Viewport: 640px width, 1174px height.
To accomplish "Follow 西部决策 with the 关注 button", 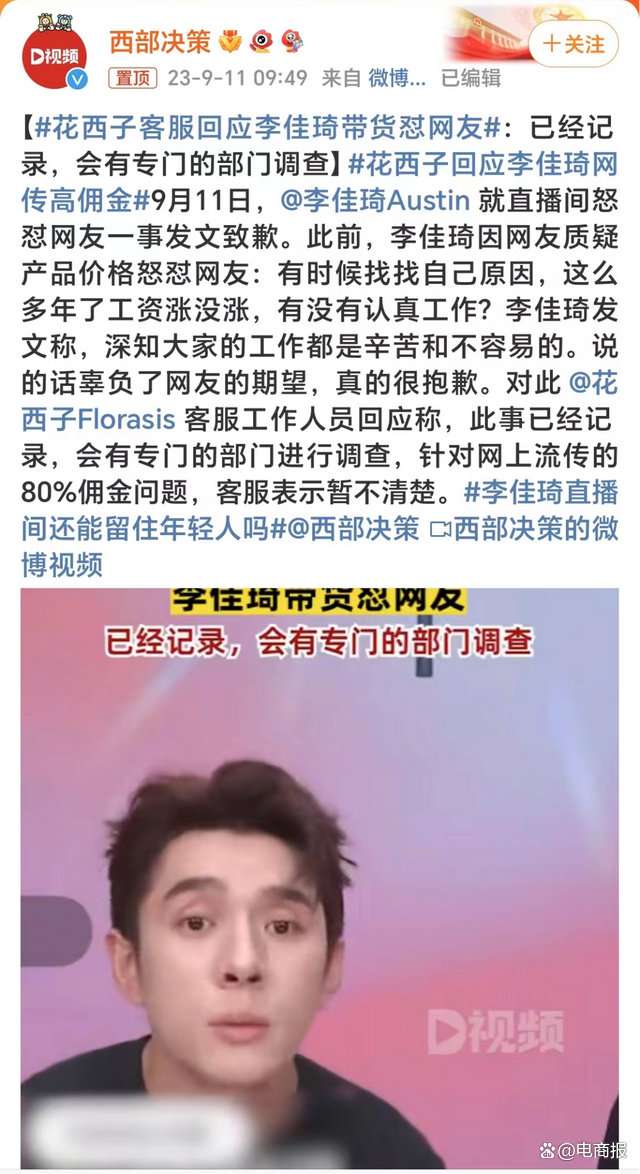I will (574, 44).
